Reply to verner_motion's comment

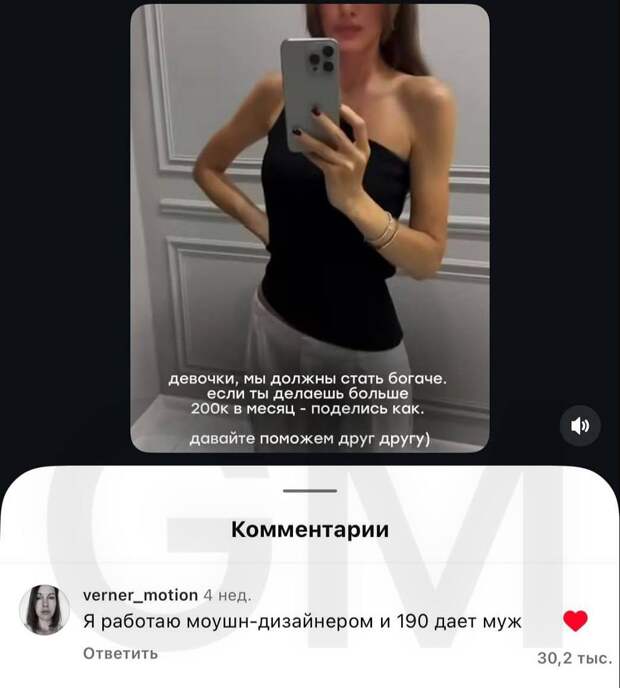120,654
